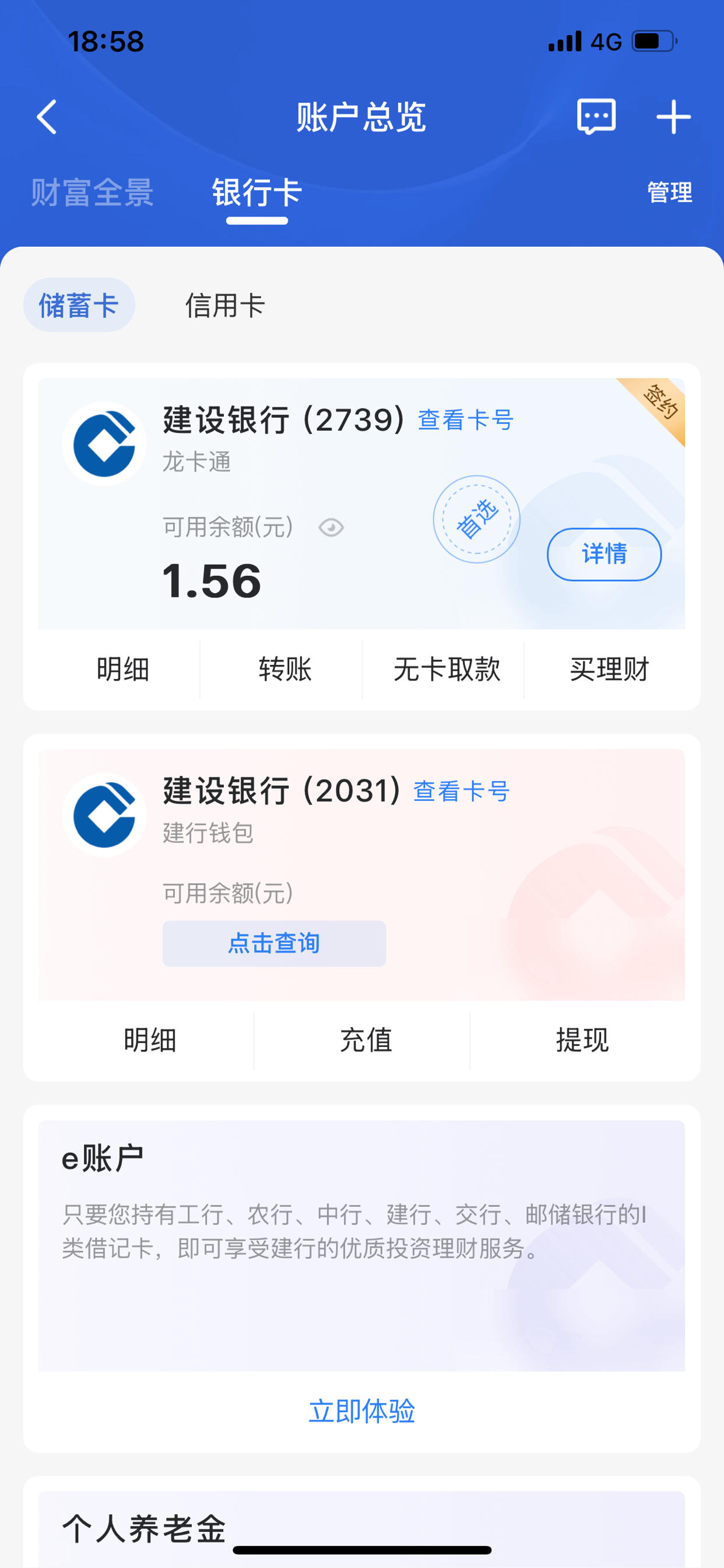
Task: Open 提现 for 建行钱包
Action: coord(582,1039)
